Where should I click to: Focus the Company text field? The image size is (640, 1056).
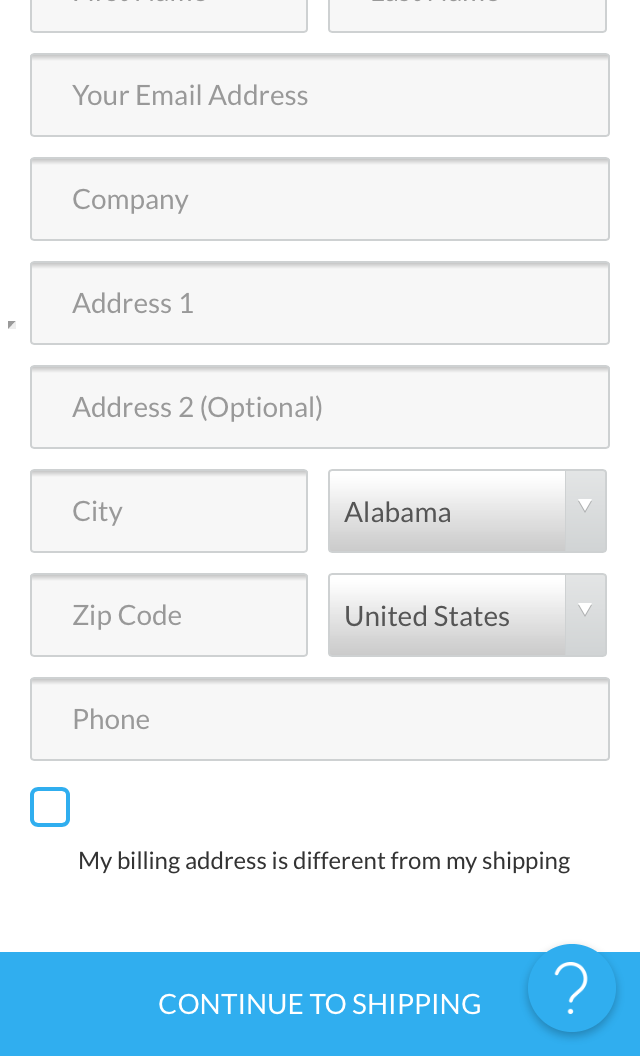(x=320, y=199)
